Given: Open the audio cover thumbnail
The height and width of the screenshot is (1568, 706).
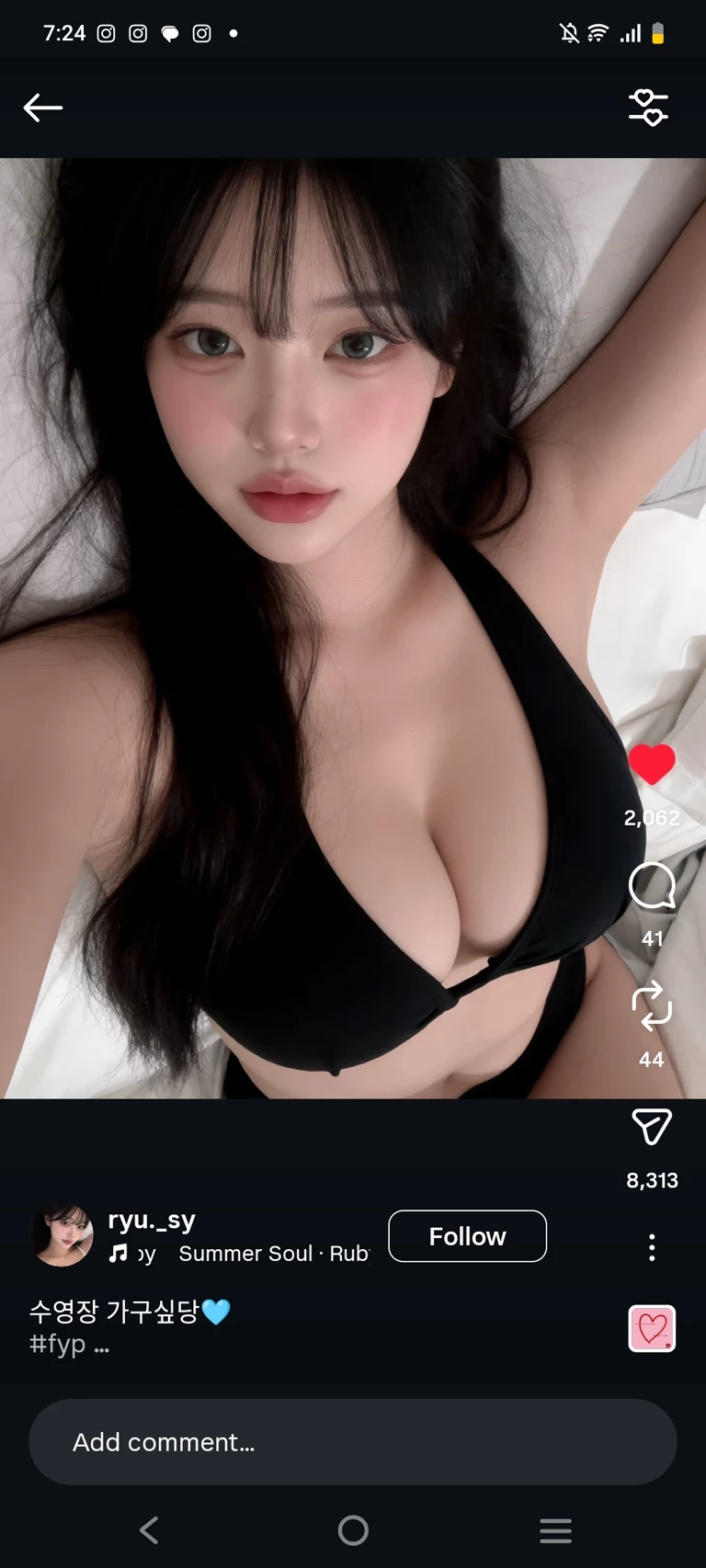Looking at the screenshot, I should pyautogui.click(x=652, y=1328).
